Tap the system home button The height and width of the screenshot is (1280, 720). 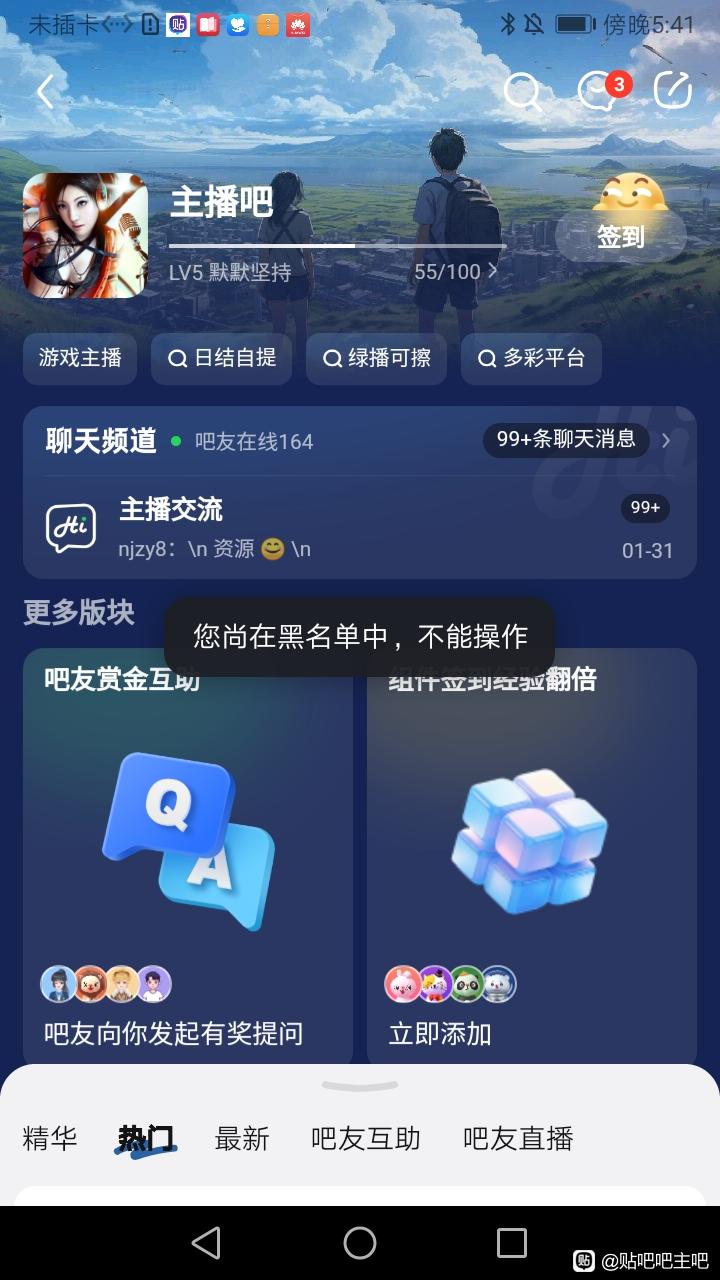point(360,1242)
